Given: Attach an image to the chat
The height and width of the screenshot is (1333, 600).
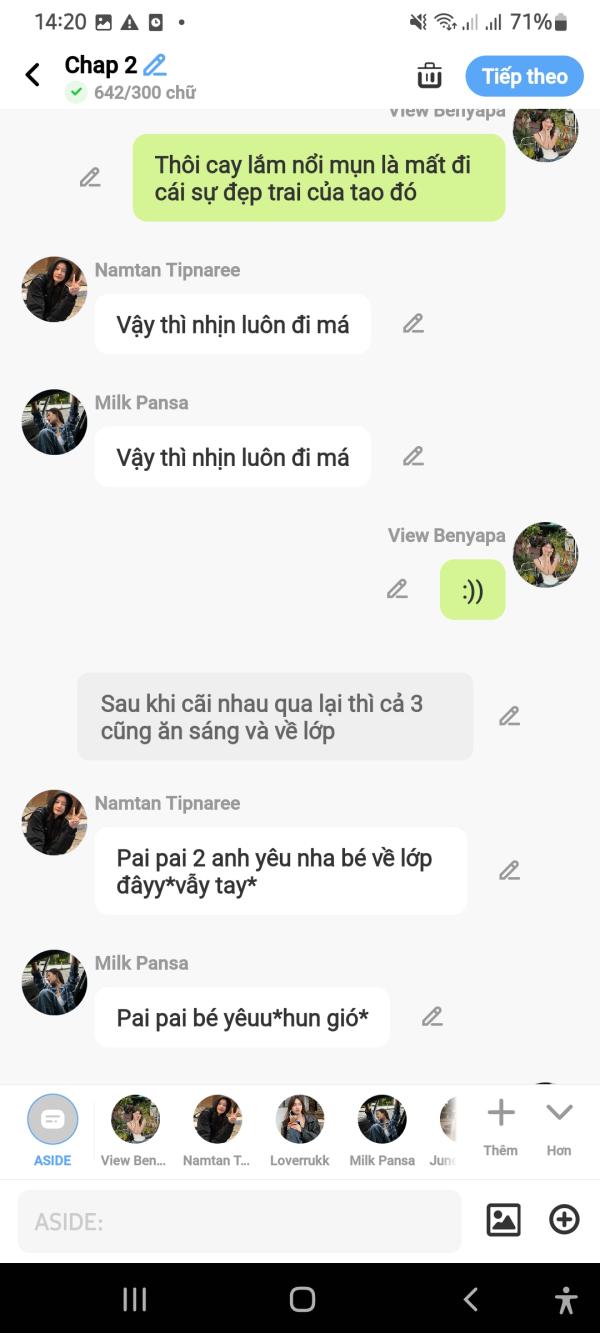Looking at the screenshot, I should point(503,1220).
